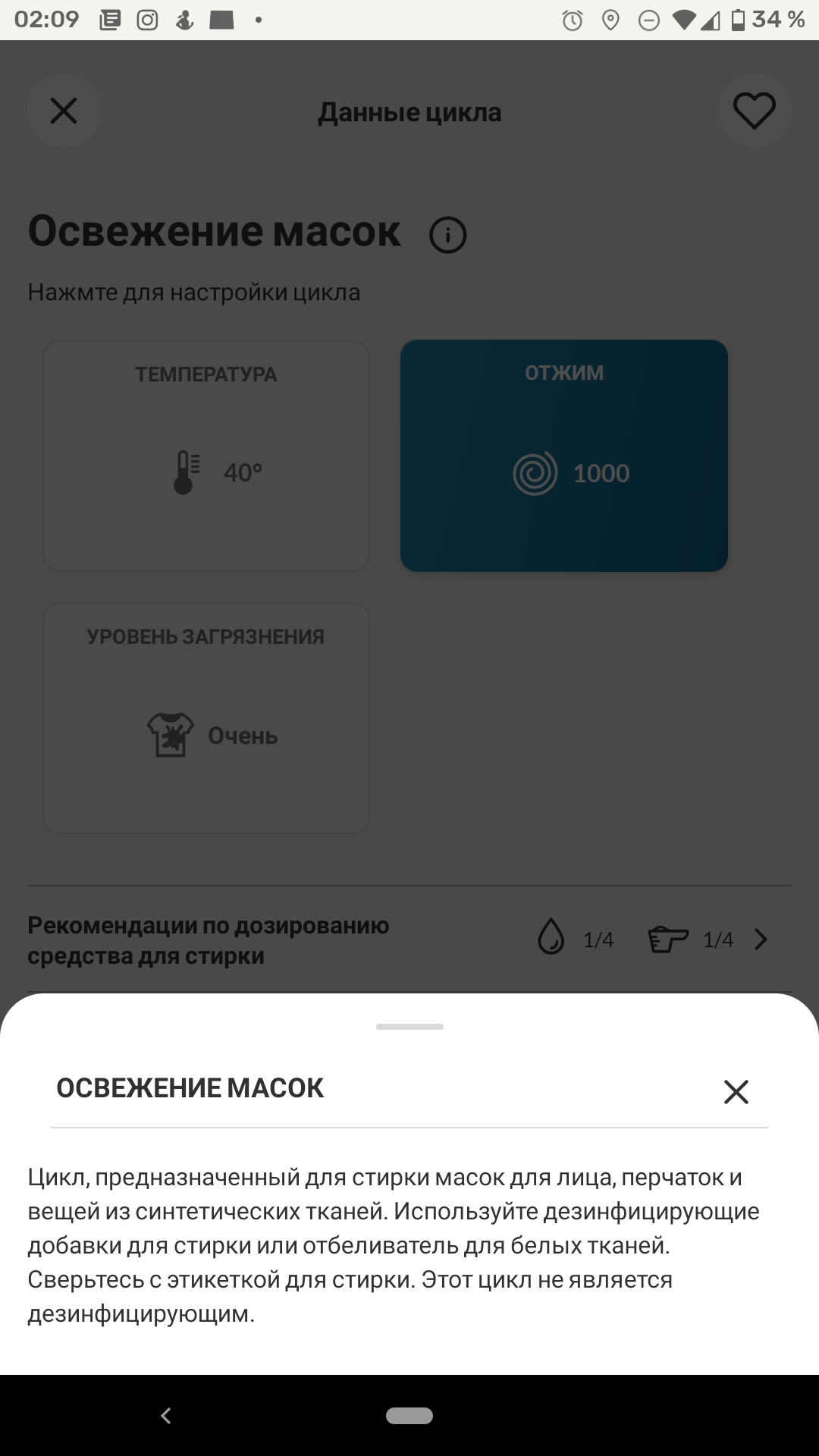Viewport: 819px width, 1456px height.
Task: Close the Данные цикла screen
Action: (x=64, y=111)
